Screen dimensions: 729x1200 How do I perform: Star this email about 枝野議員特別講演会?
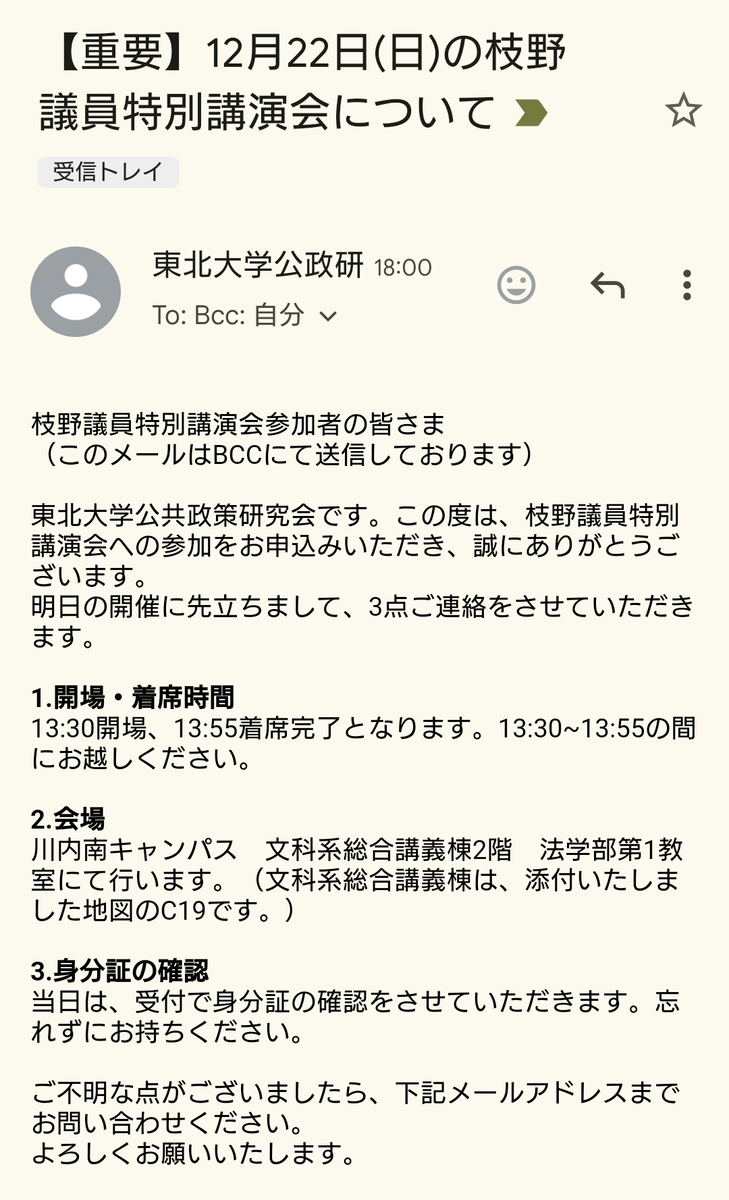pos(683,110)
